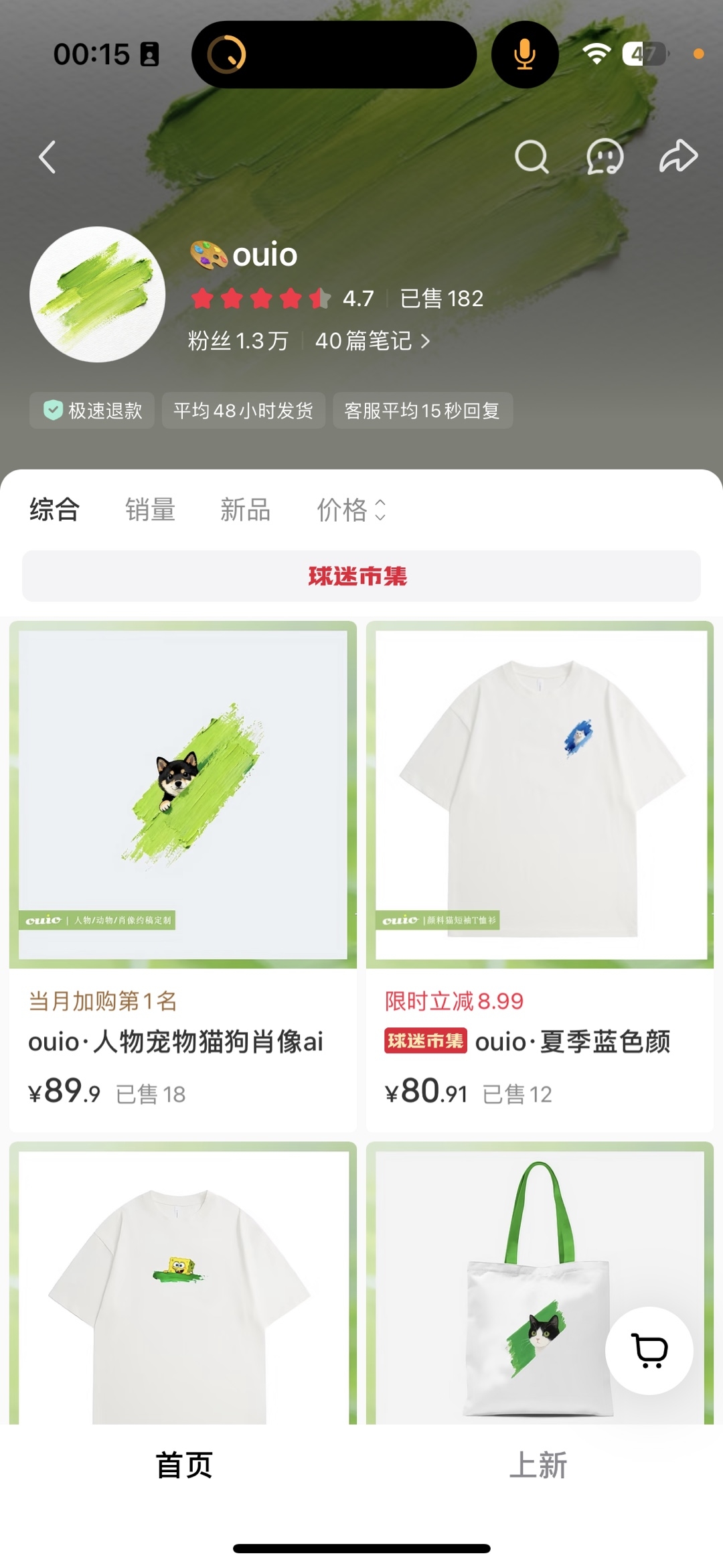Open the shop search icon

click(x=532, y=157)
